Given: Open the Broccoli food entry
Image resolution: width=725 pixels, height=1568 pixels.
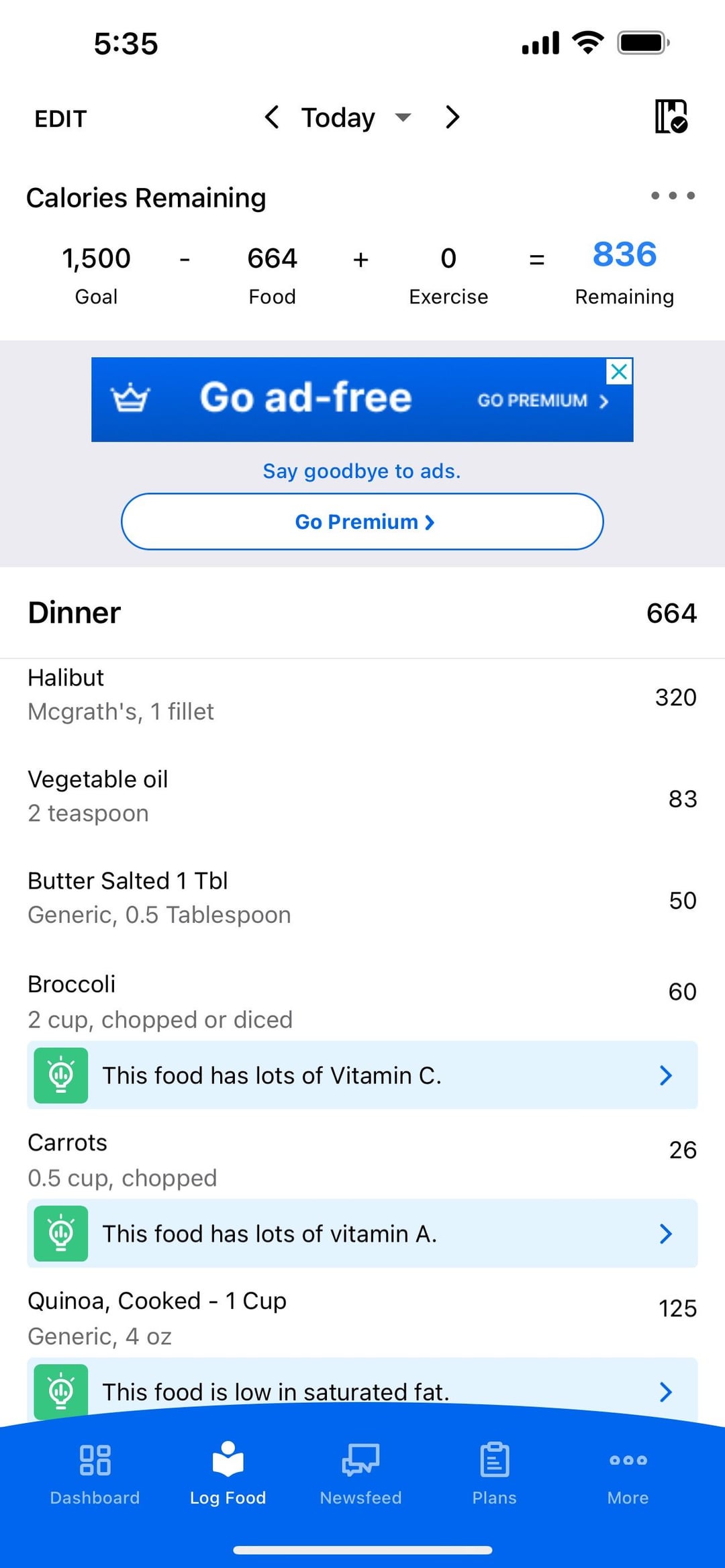Looking at the screenshot, I should [362, 1001].
